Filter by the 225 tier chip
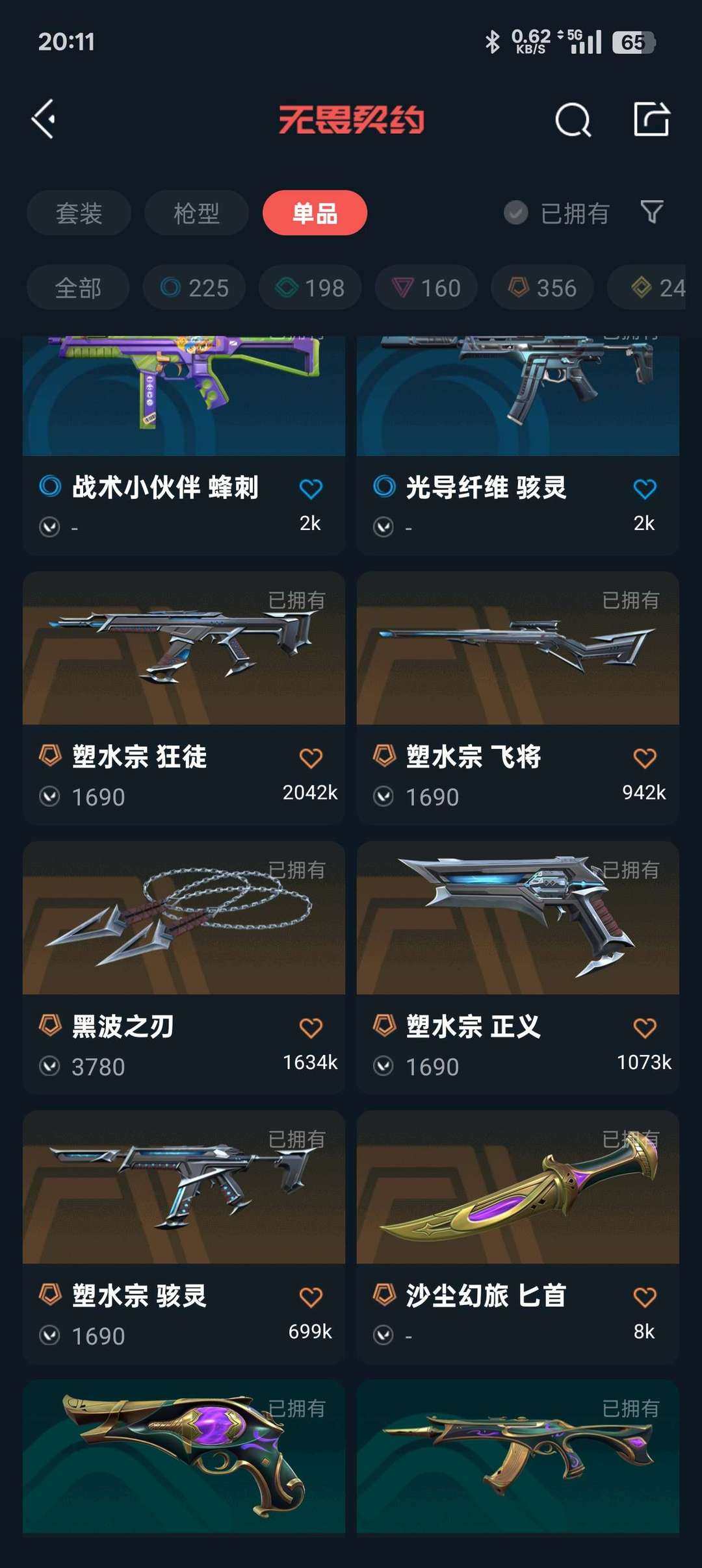The image size is (702, 1568). 194,288
